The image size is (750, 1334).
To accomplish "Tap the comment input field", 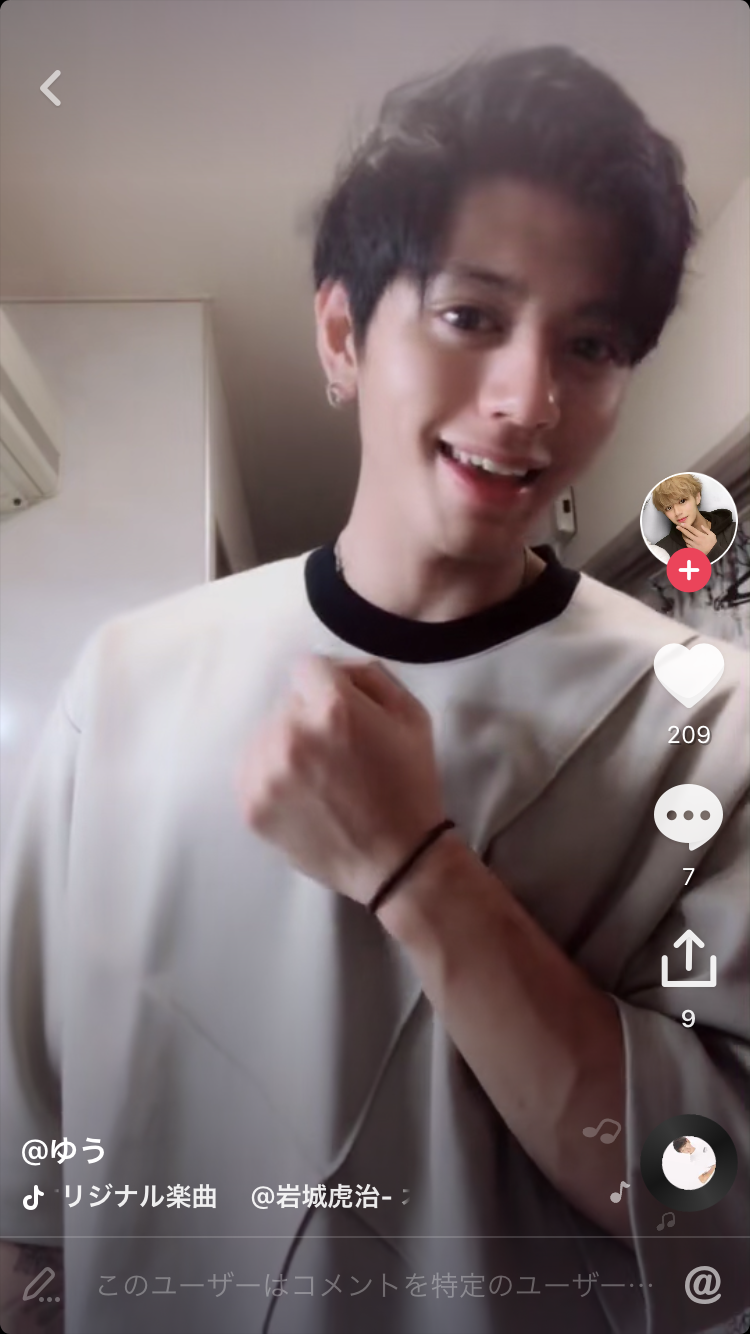I will (x=374, y=1285).
